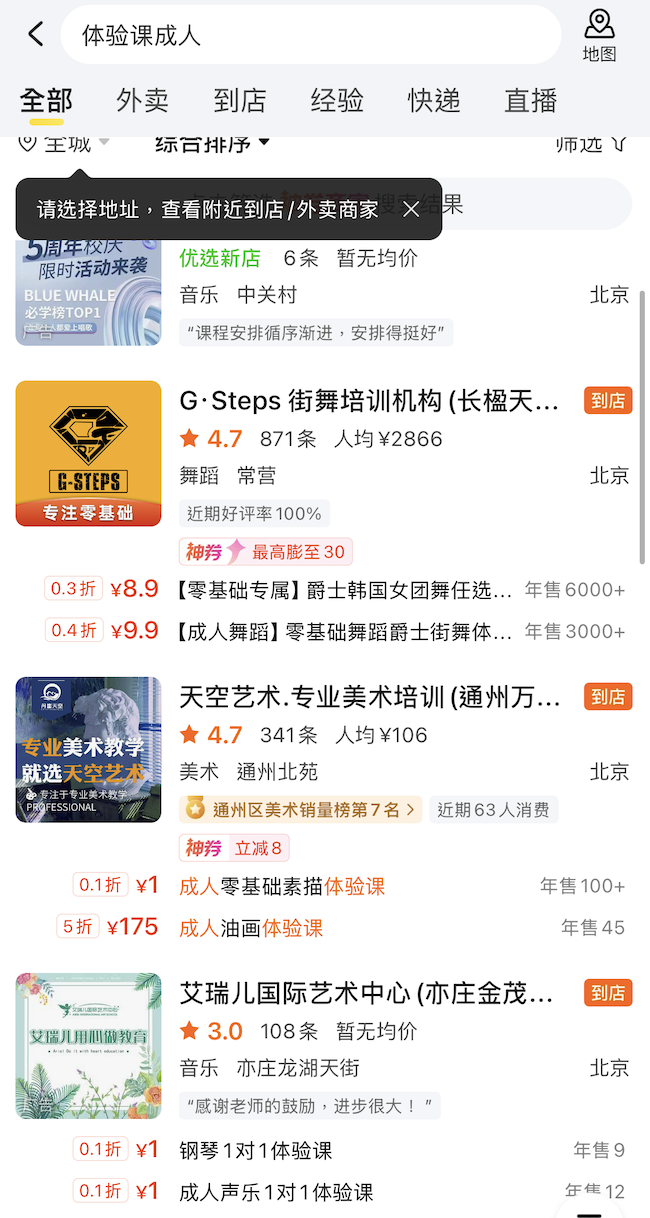
Task: Select the ¥8.9 零基础专属 爵士韩国女团舞 deal
Action: tap(344, 590)
